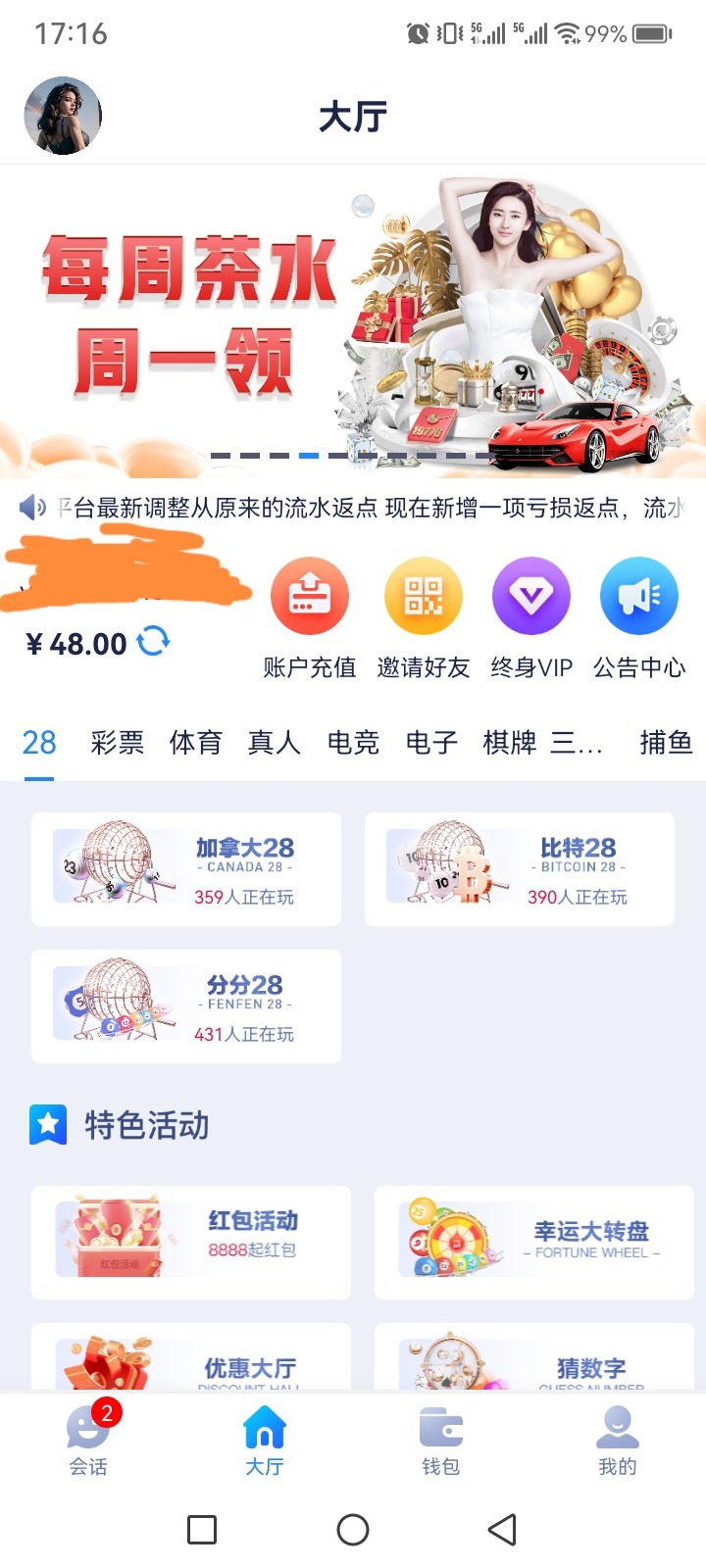Open the 红包活动 card
Viewport: 706px width, 1568px height.
point(191,1242)
